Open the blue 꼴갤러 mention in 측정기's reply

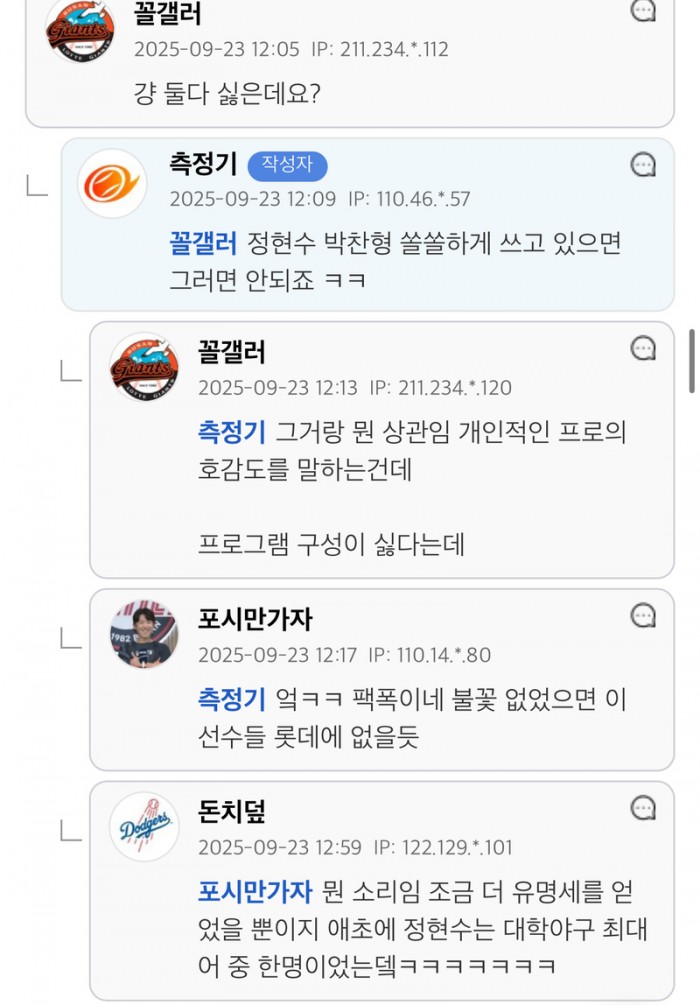203,243
